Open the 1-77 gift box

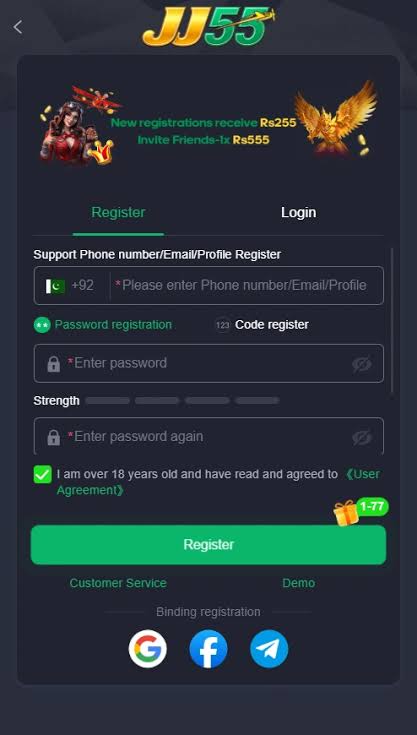[361, 511]
